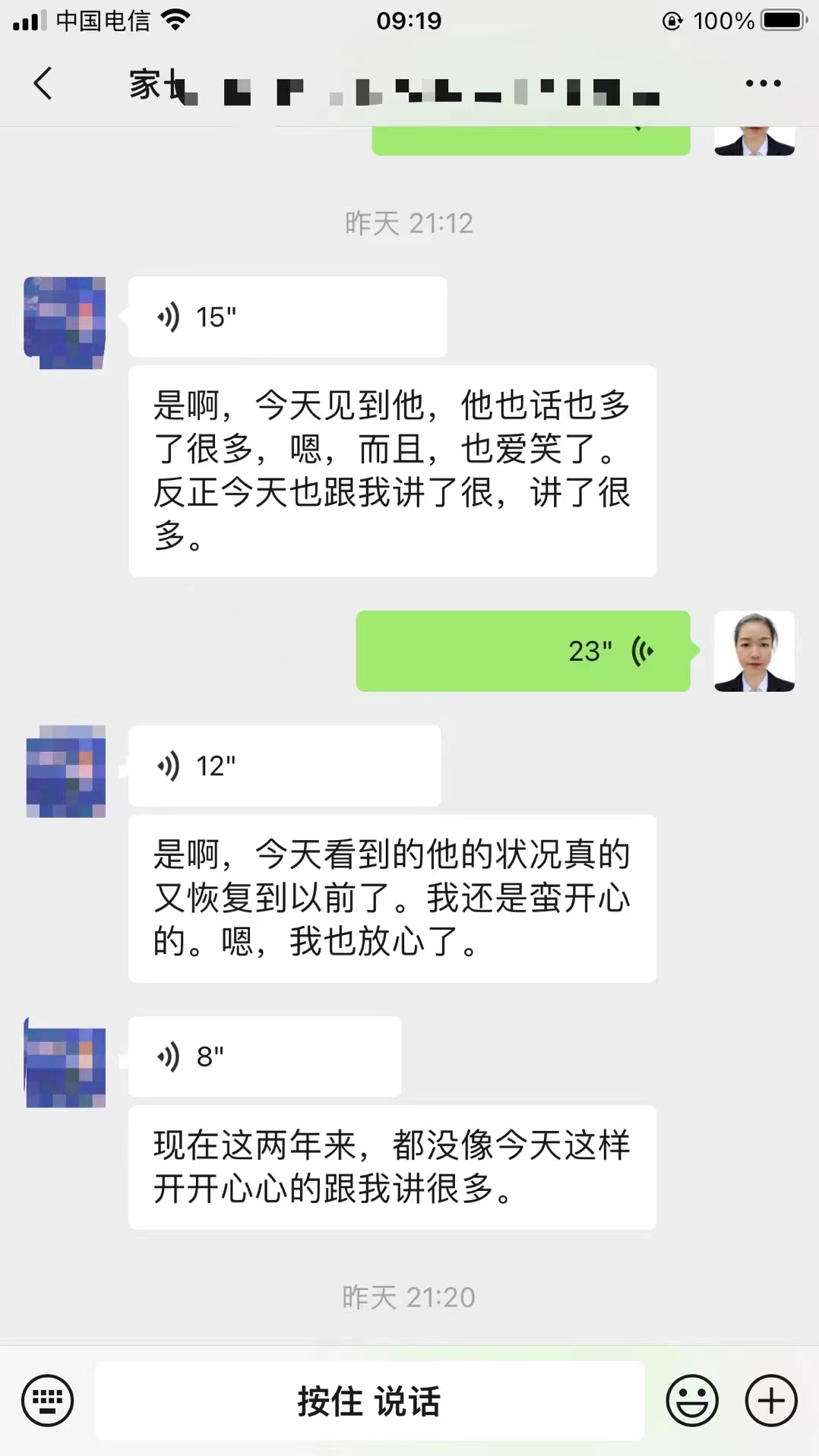
Task: Play the 12" voice message
Action: pos(284,766)
